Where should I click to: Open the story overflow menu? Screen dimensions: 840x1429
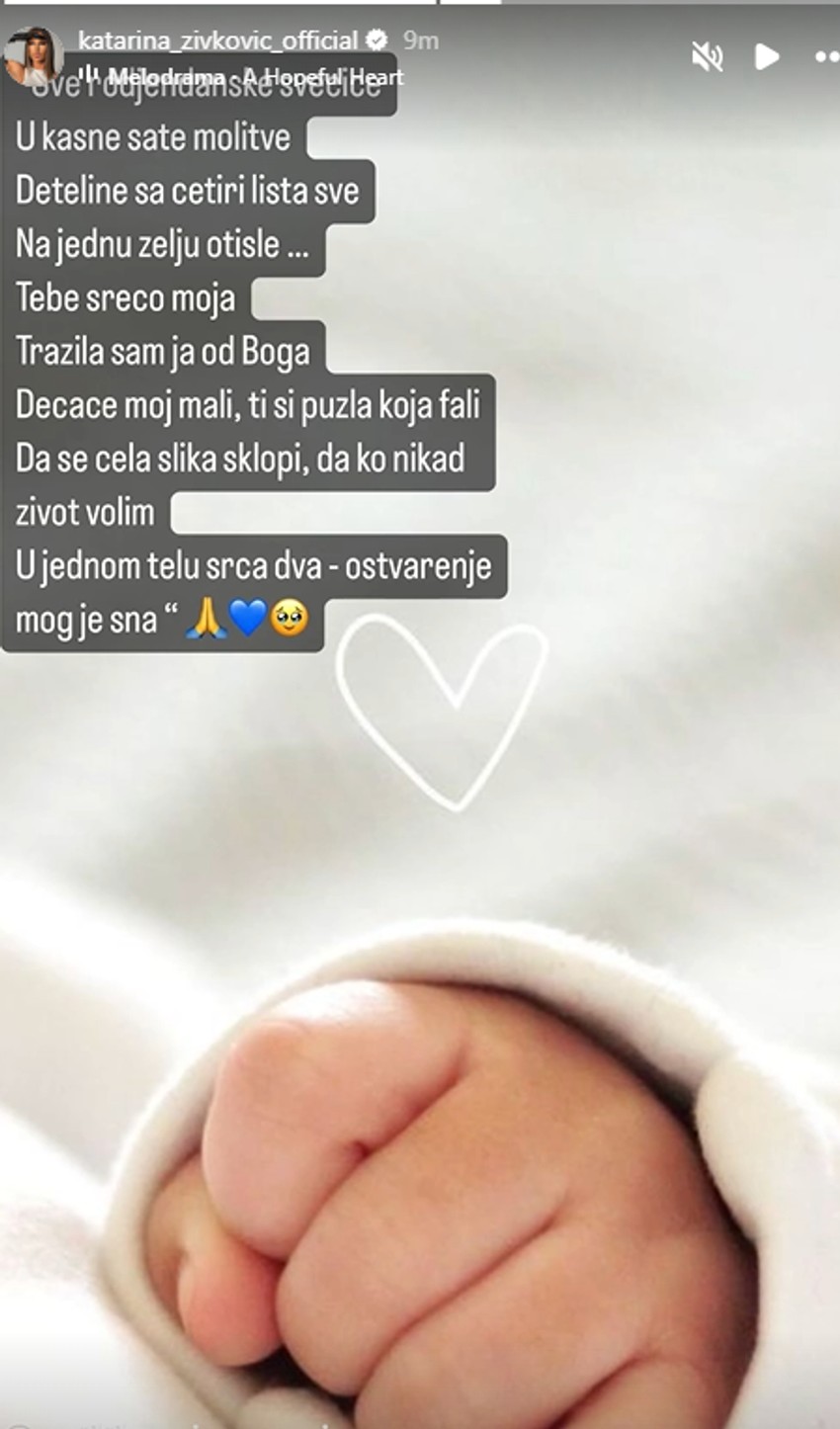(x=826, y=57)
